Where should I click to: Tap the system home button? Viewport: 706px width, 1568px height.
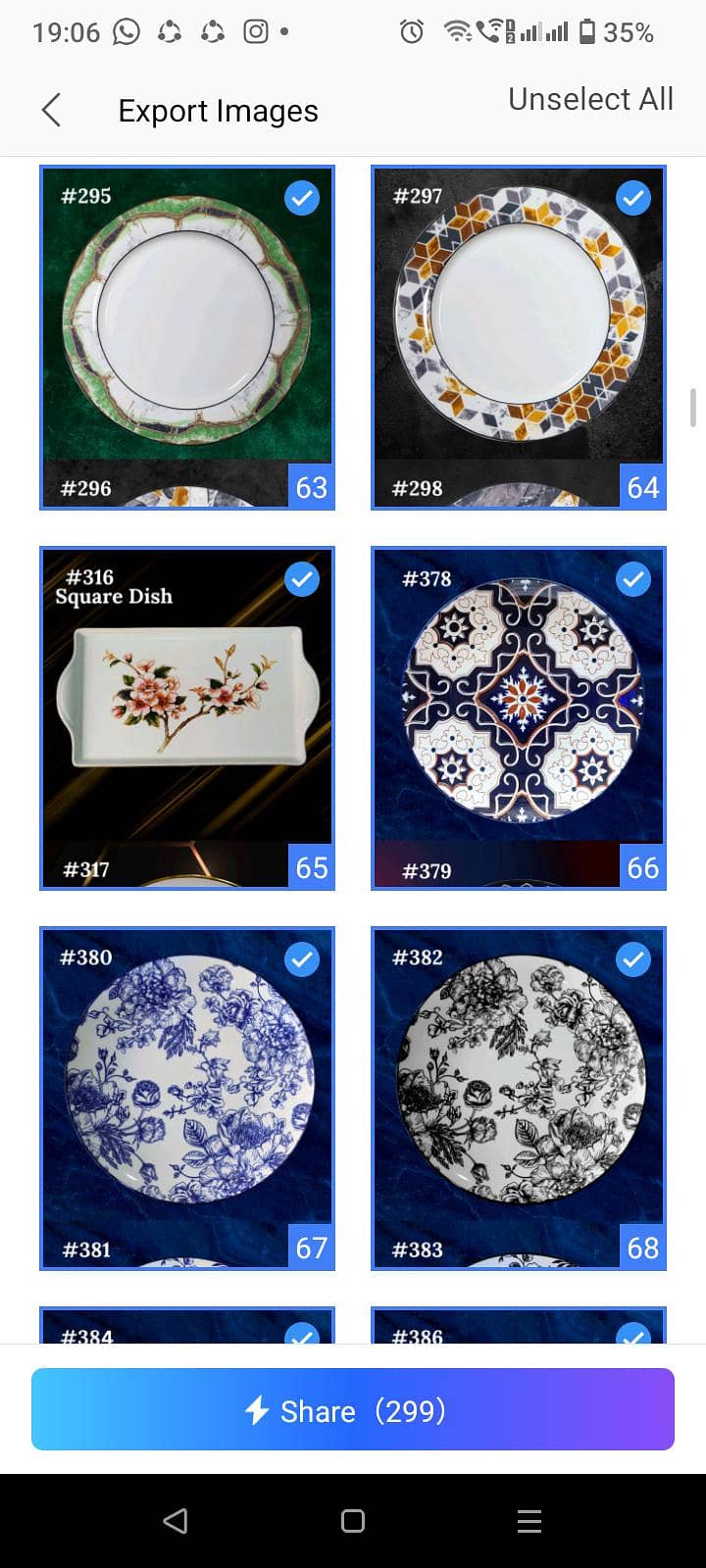tap(353, 1520)
